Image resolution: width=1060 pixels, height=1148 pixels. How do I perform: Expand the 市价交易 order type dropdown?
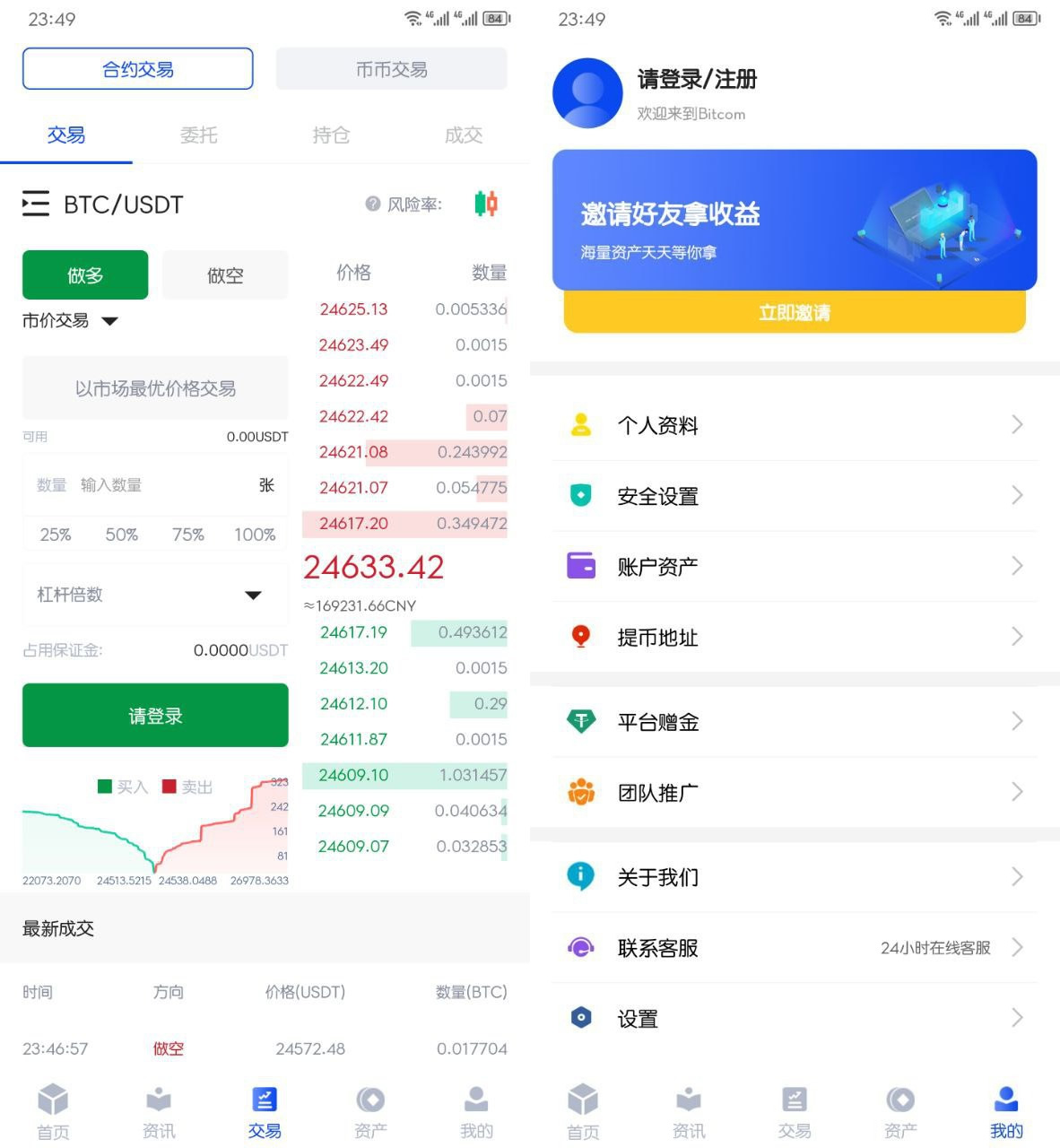click(71, 321)
